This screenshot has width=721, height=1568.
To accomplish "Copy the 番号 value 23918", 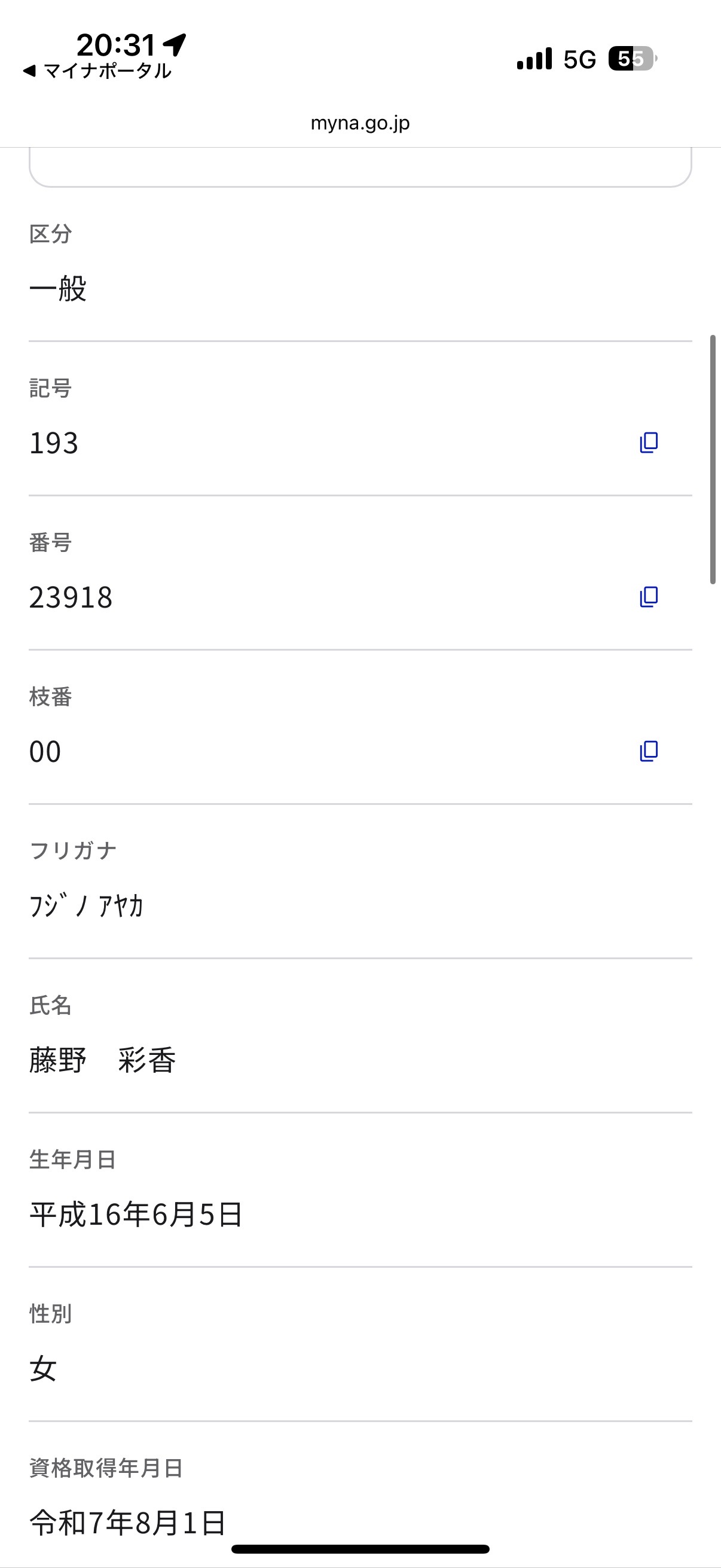I will [649, 597].
